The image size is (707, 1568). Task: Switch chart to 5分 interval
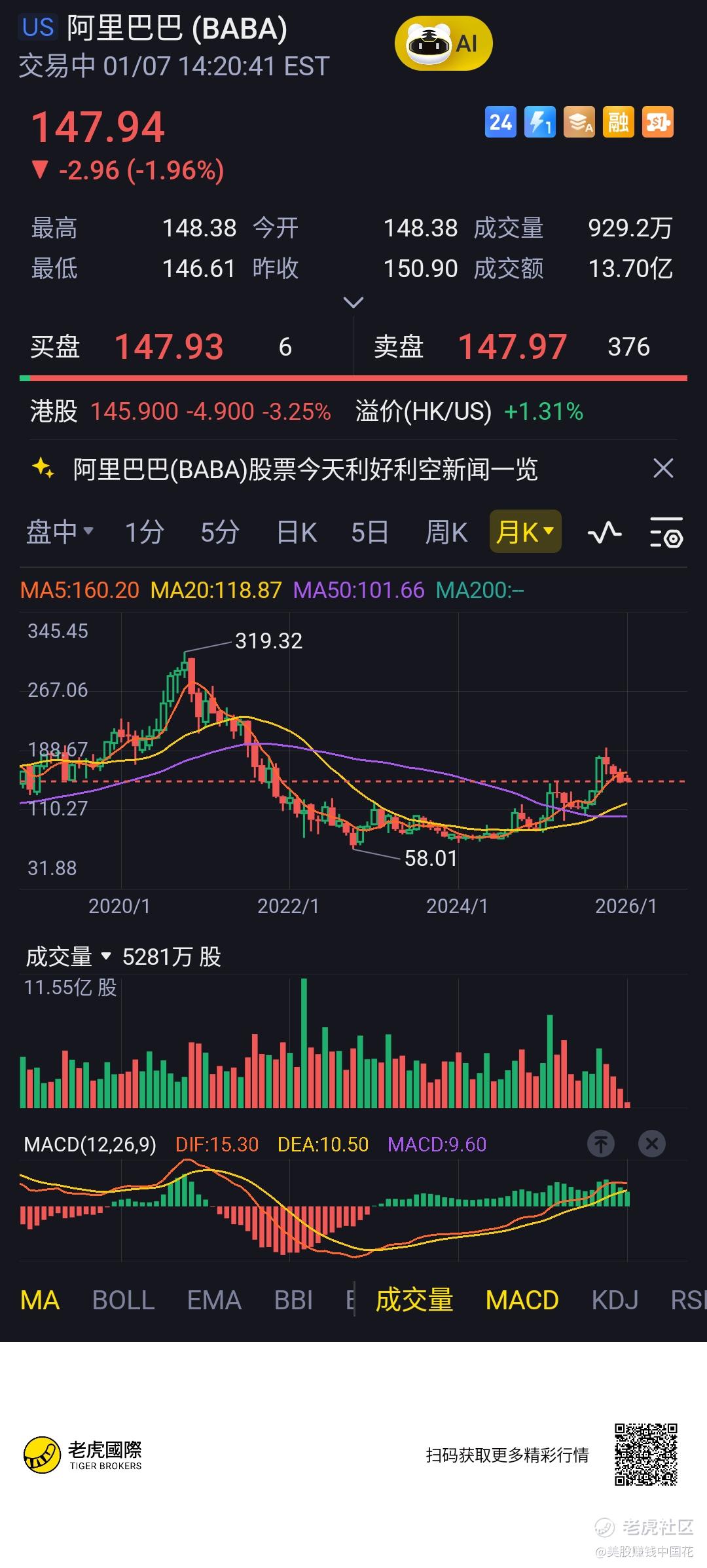219,532
